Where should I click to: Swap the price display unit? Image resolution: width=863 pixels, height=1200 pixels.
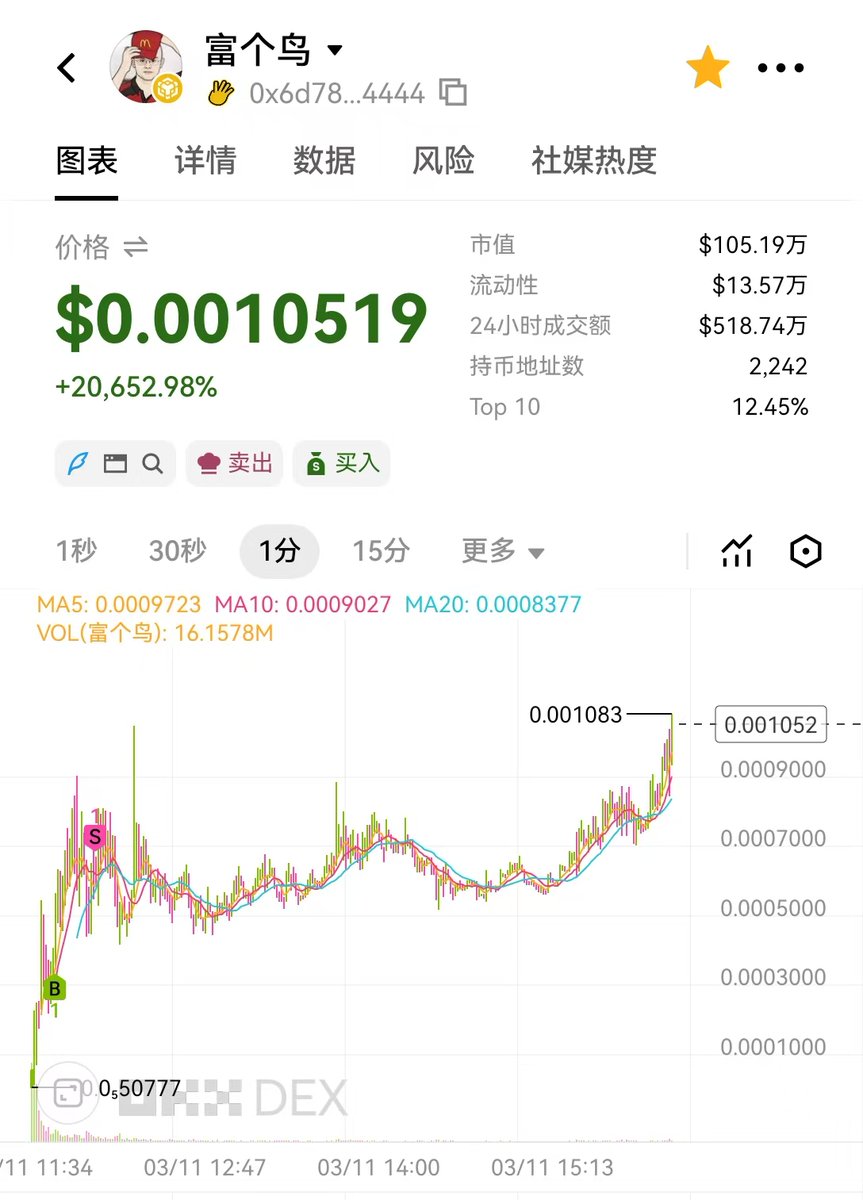tap(135, 247)
